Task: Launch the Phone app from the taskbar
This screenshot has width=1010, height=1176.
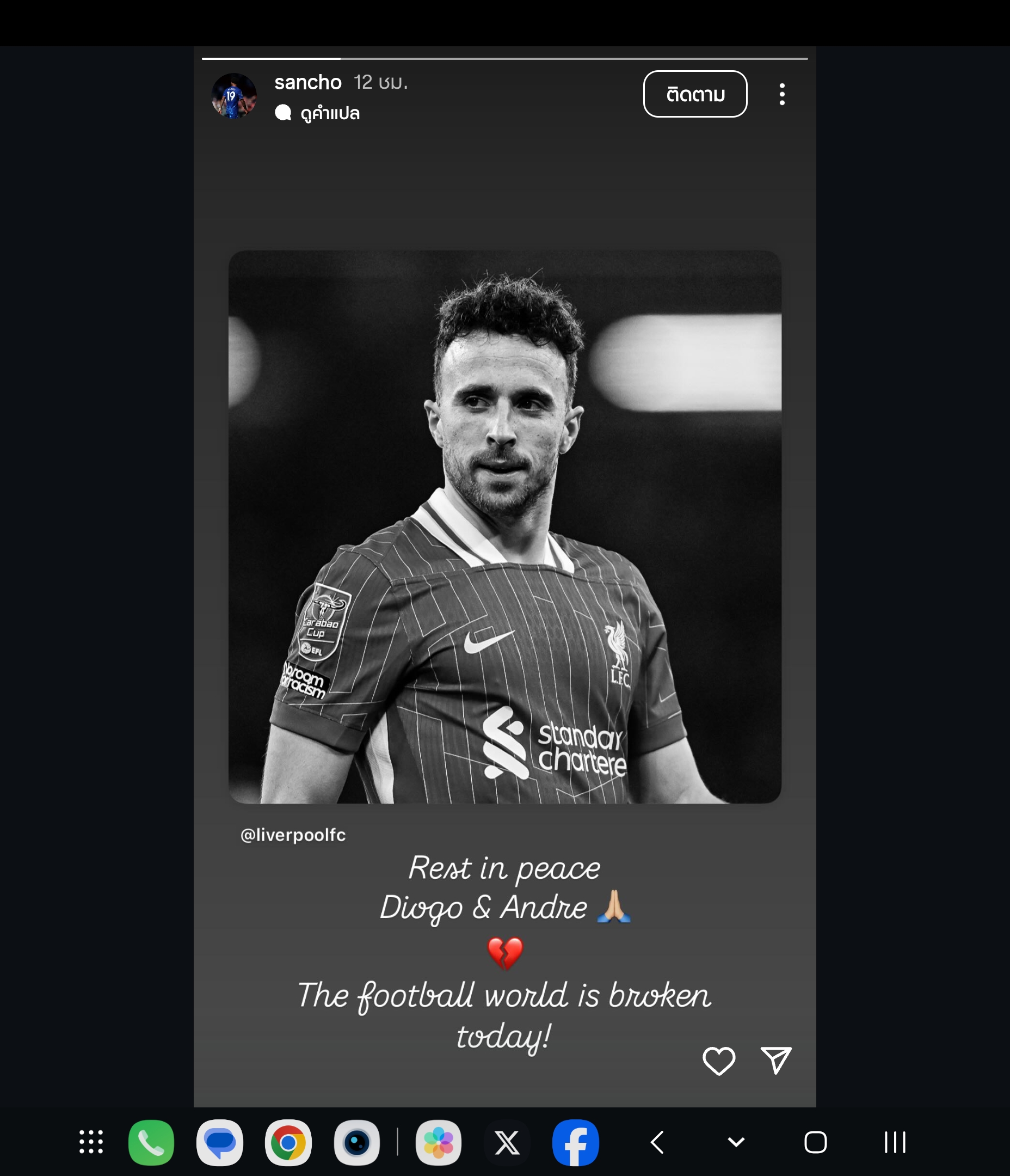Action: tap(151, 1142)
